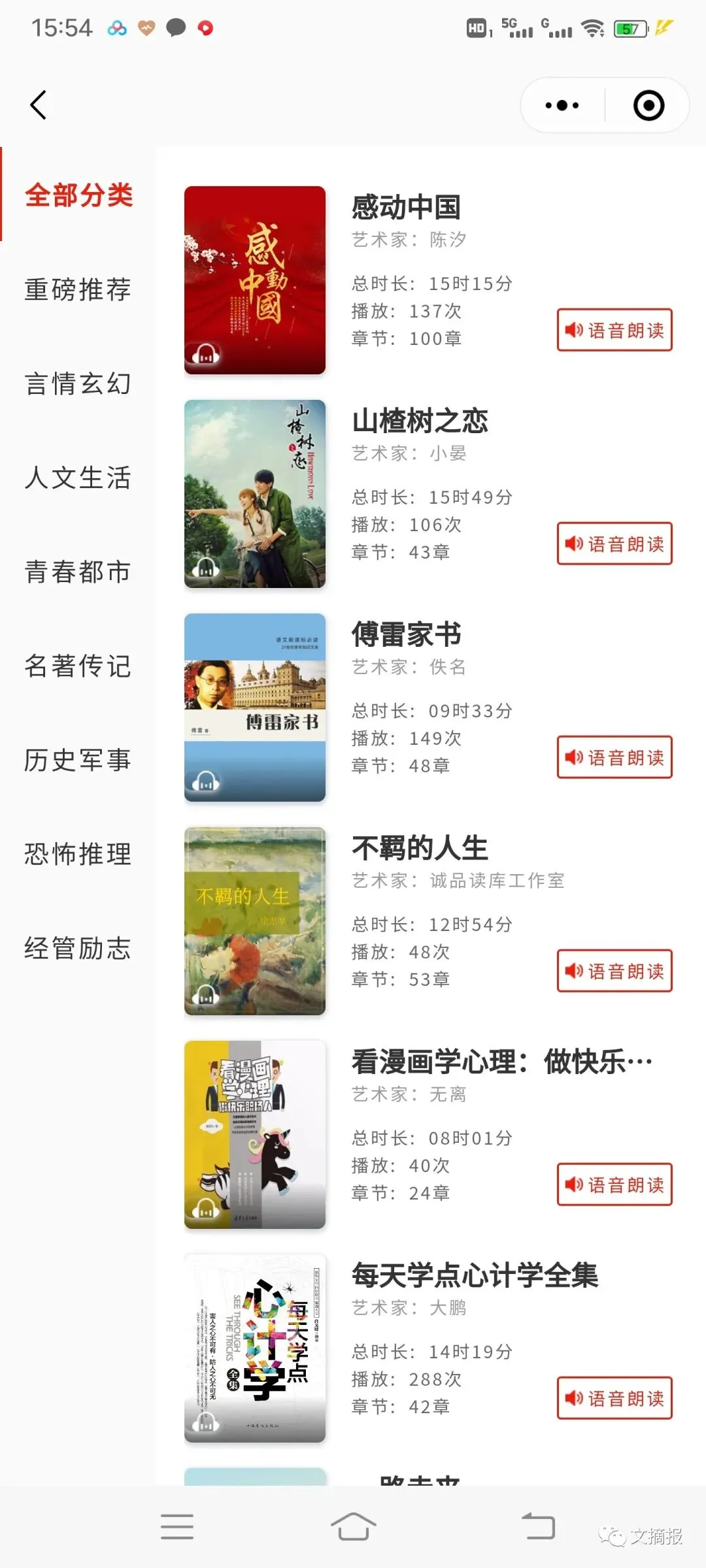Select the 历史军事 category
The height and width of the screenshot is (1568, 706).
coord(78,760)
